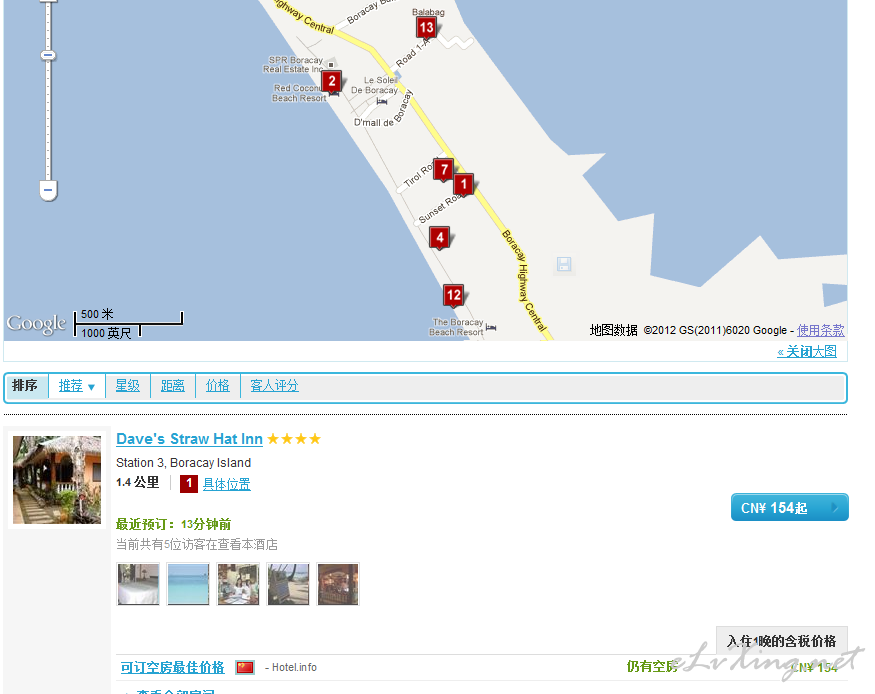This screenshot has height=694, width=875.
Task: Zoom out using map minus button
Action: tap(48, 189)
